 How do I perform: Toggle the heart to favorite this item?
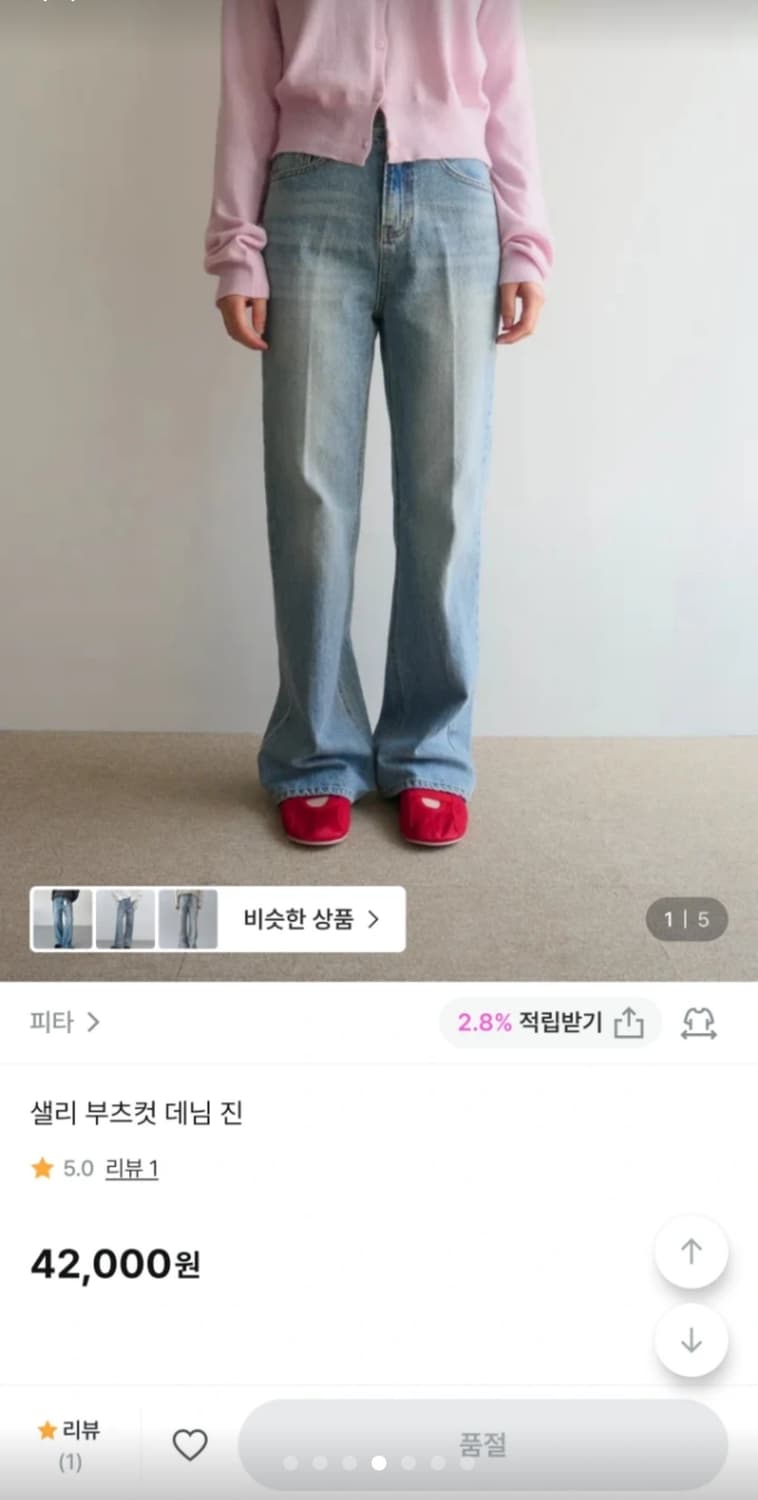click(189, 1444)
